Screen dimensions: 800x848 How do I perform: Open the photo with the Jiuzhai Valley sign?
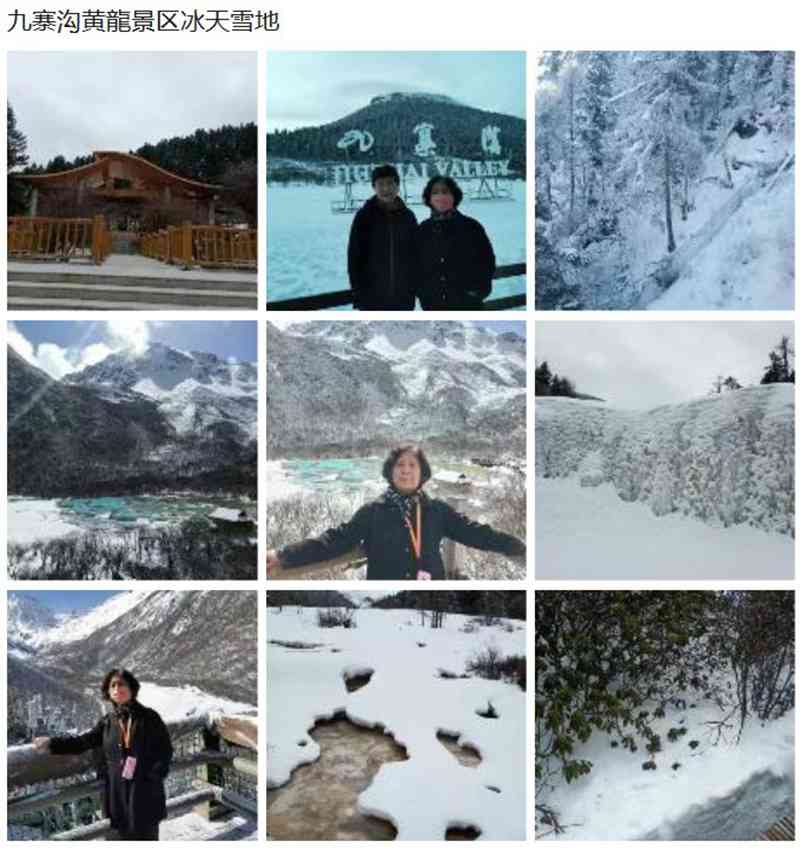tap(396, 180)
